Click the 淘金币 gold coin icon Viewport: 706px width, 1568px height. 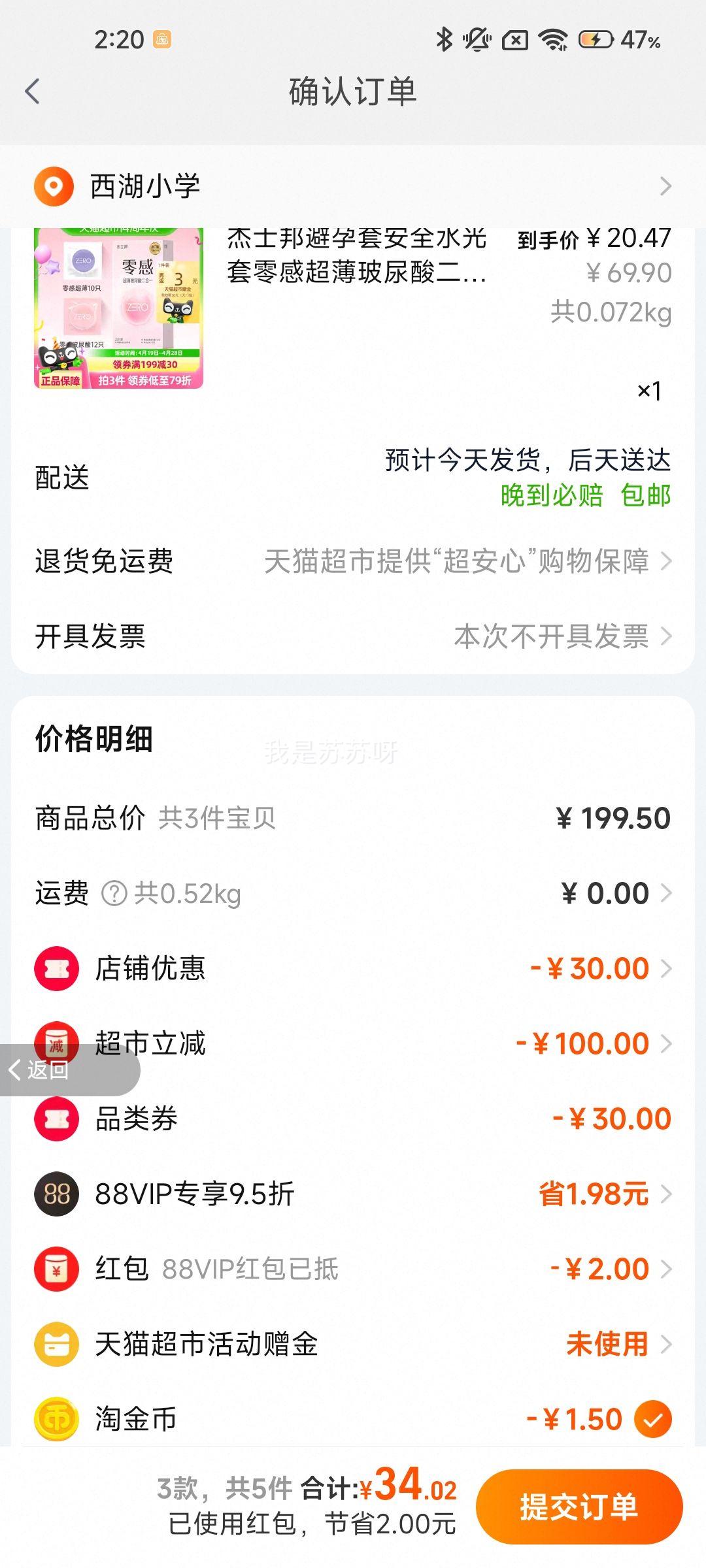(x=56, y=1418)
